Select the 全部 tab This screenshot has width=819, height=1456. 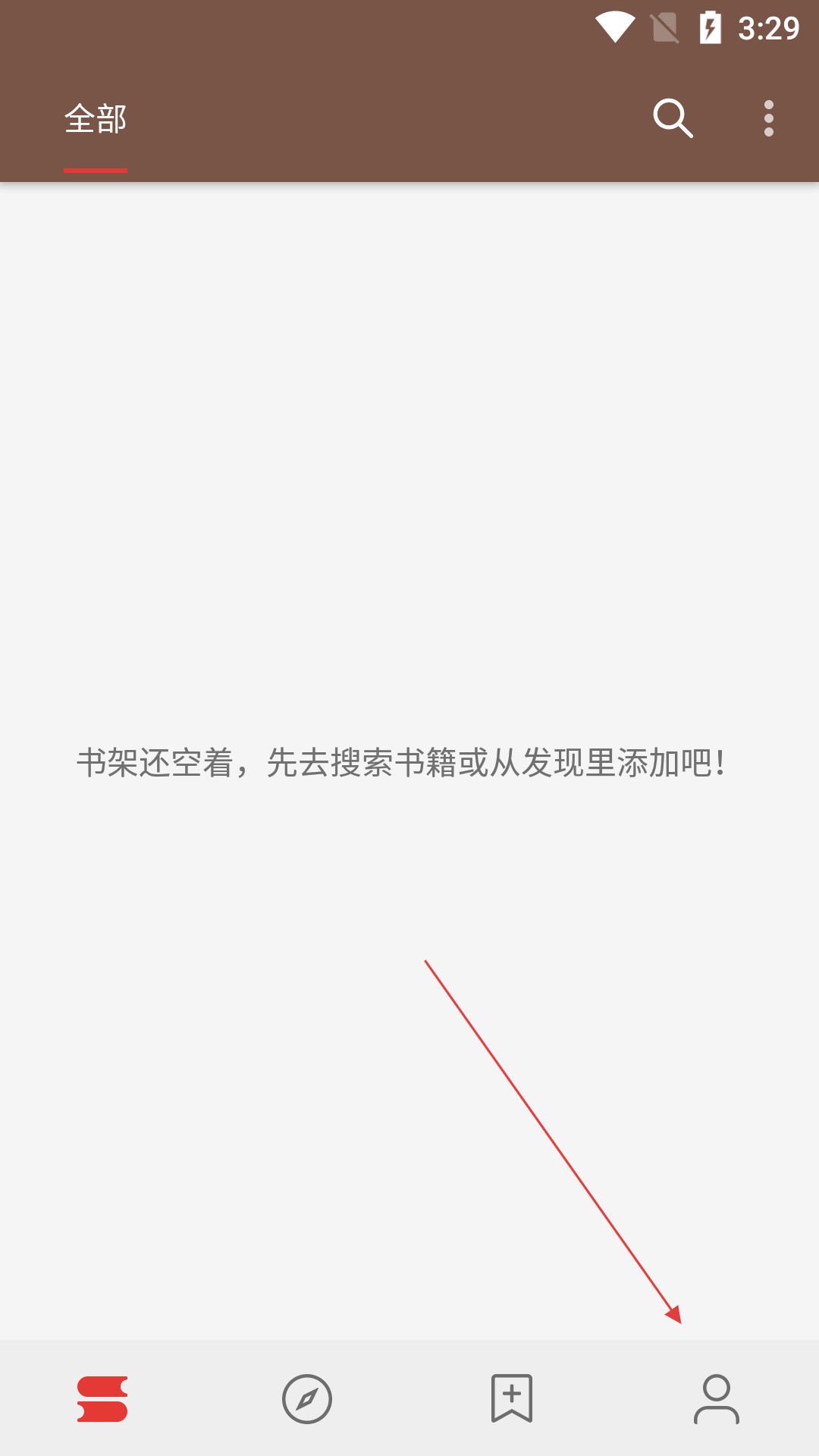(x=96, y=120)
